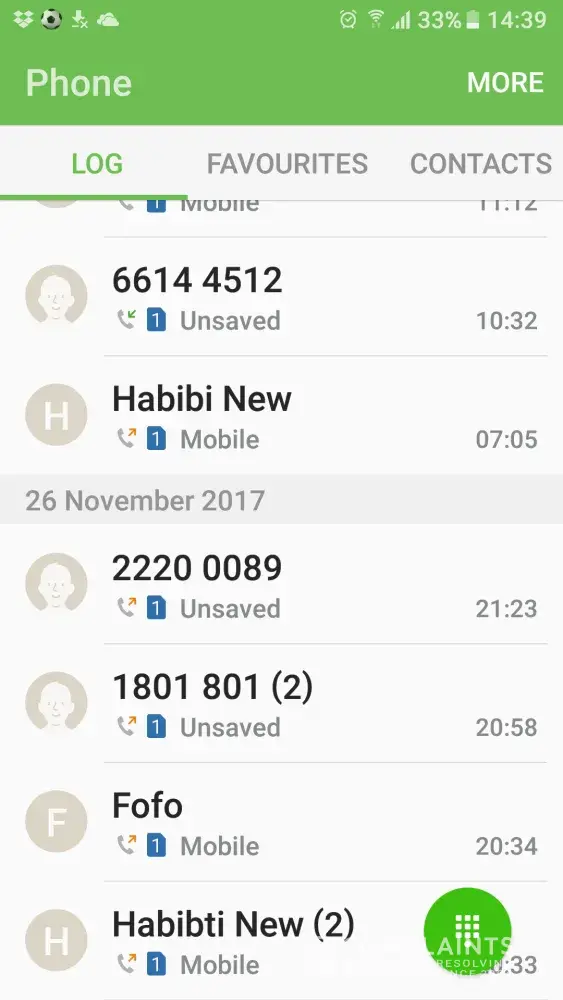This screenshot has height=1000, width=563.
Task: Open the Habibi New call entry
Action: pyautogui.click(x=281, y=416)
